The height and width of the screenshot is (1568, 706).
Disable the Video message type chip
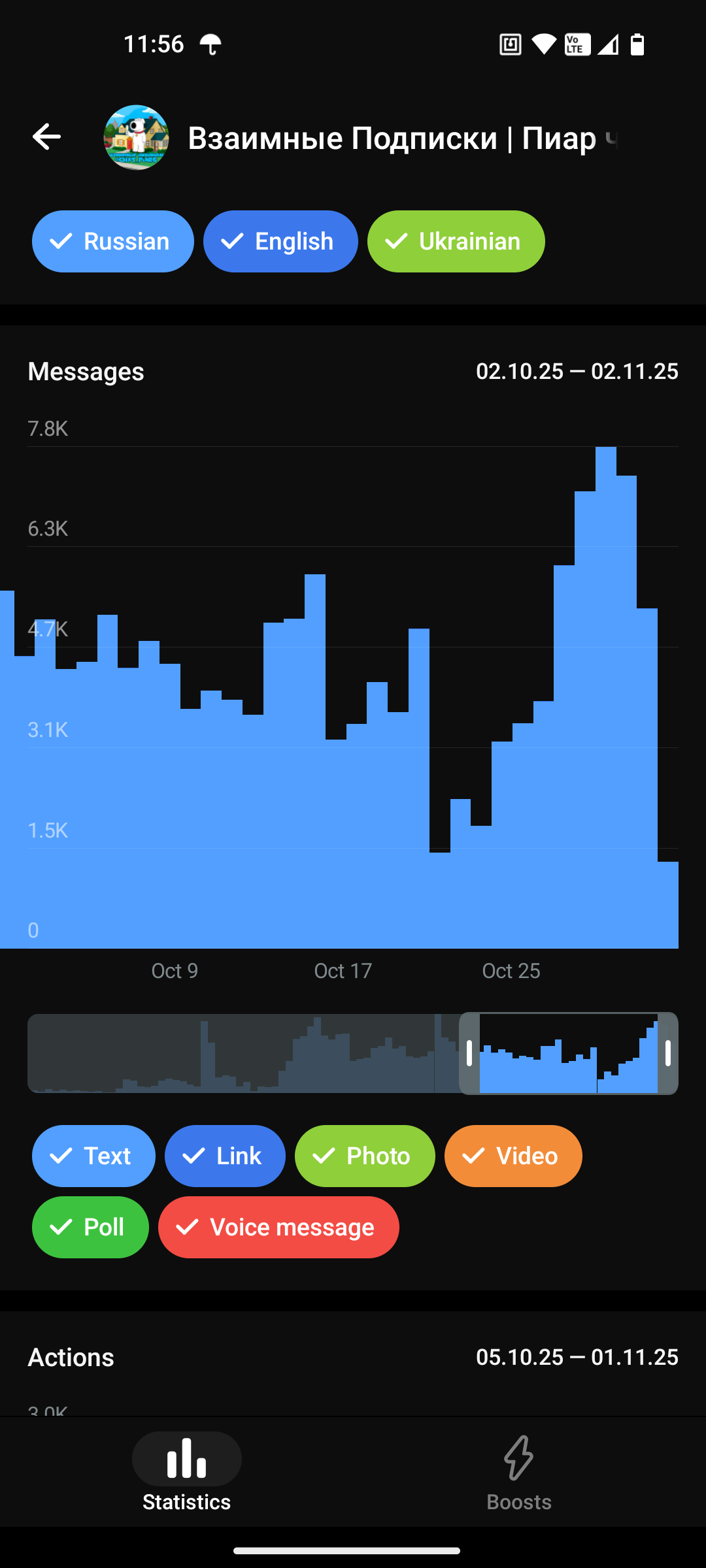tap(513, 1156)
